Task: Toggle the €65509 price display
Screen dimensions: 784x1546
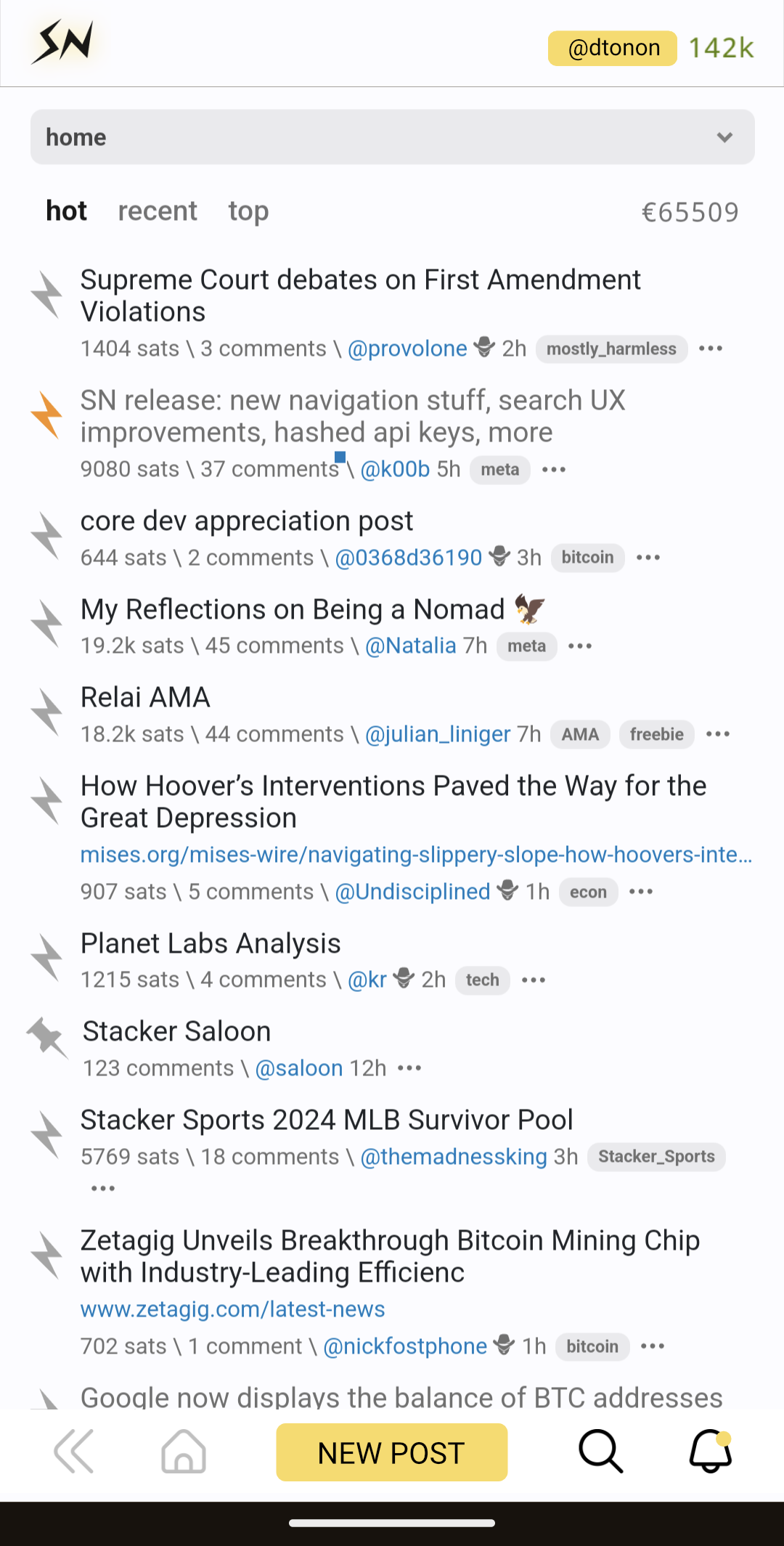Action: (x=690, y=212)
